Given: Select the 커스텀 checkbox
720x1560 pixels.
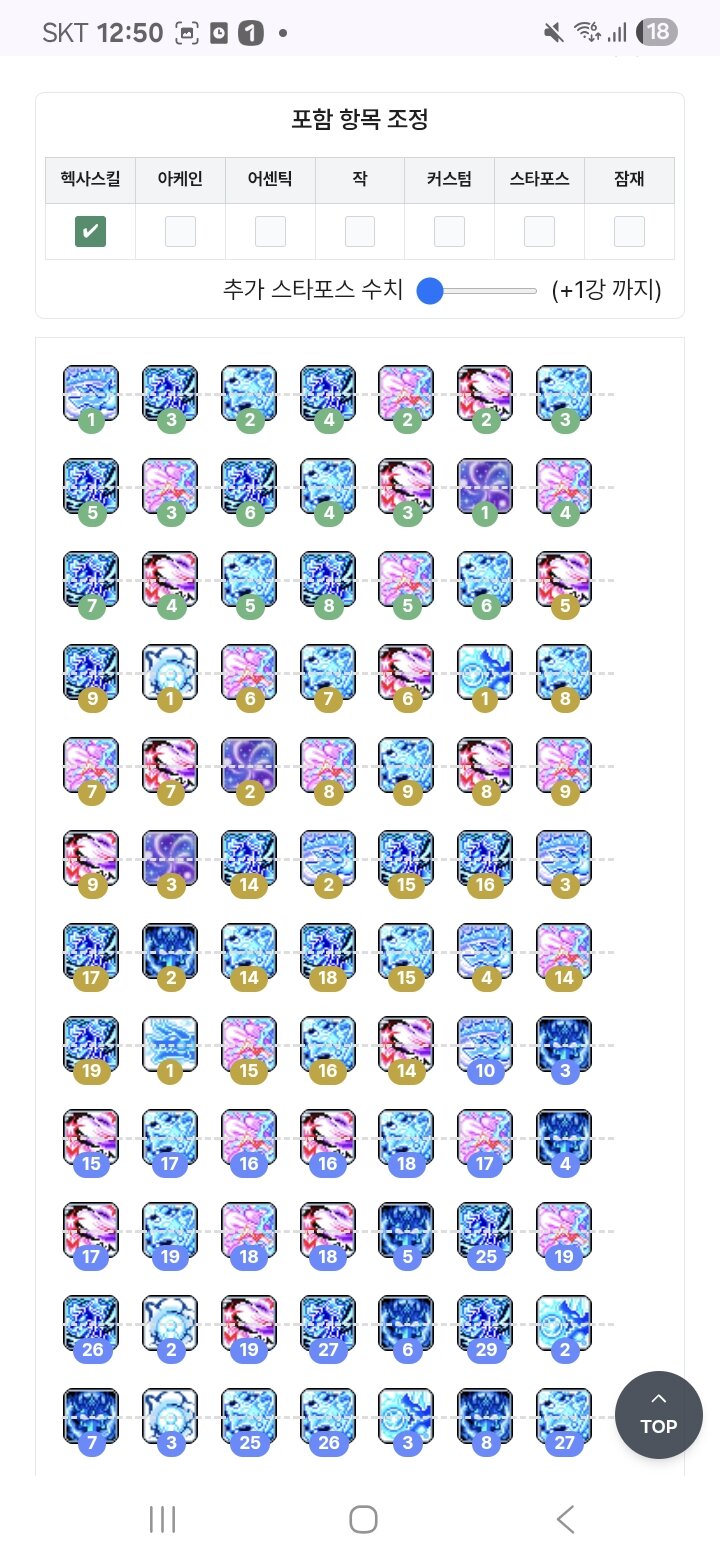Looking at the screenshot, I should coord(449,232).
